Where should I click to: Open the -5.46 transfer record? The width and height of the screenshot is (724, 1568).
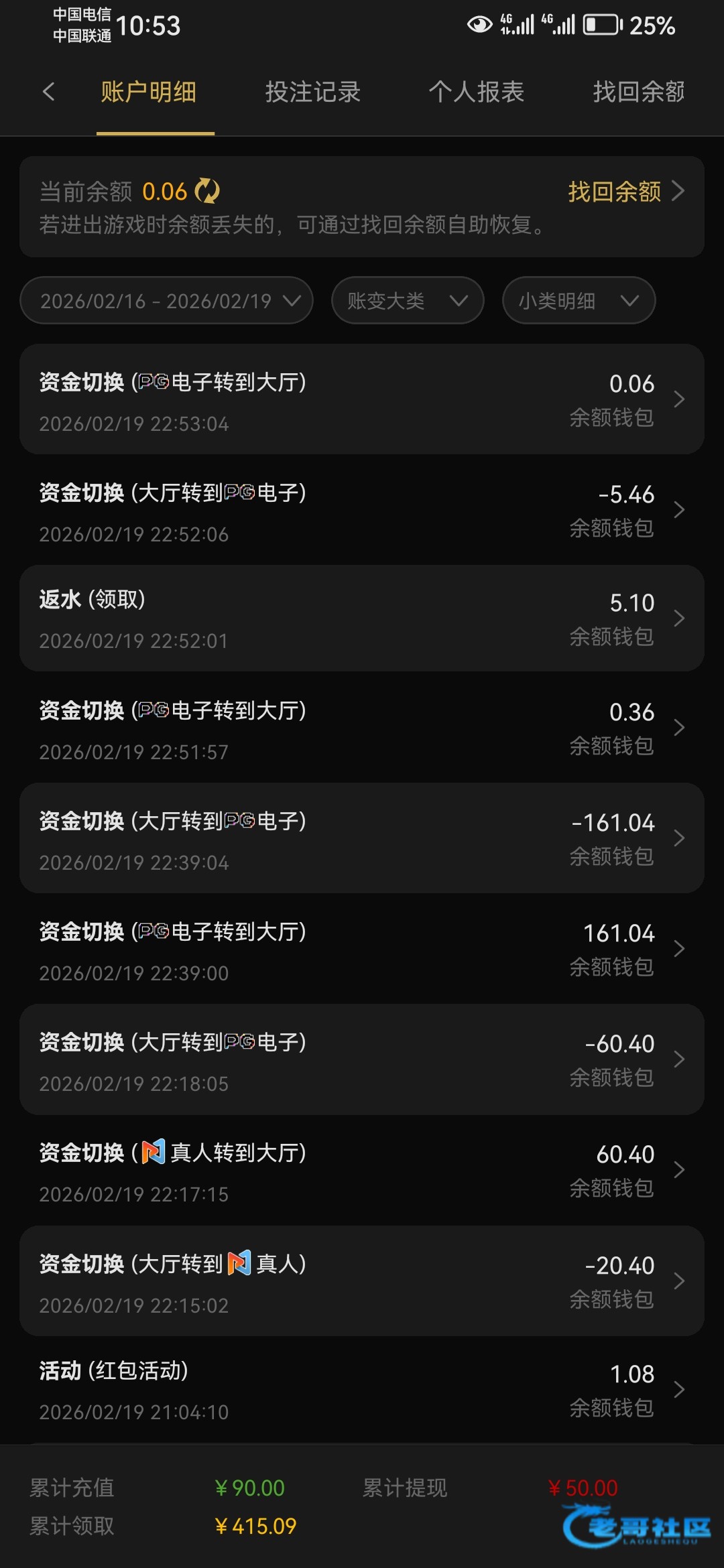(362, 511)
